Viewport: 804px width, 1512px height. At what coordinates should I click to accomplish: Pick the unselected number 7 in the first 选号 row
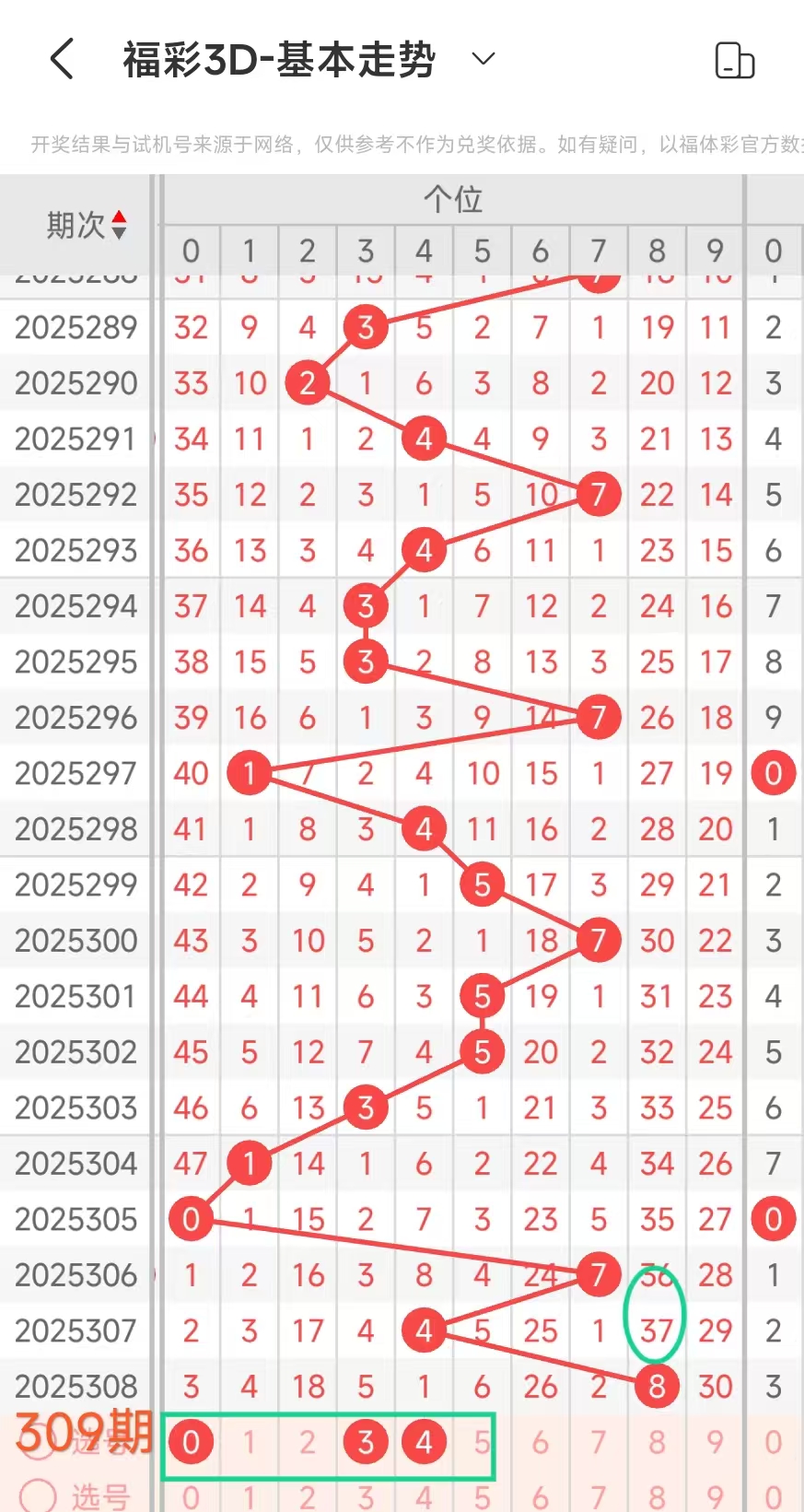click(599, 1442)
